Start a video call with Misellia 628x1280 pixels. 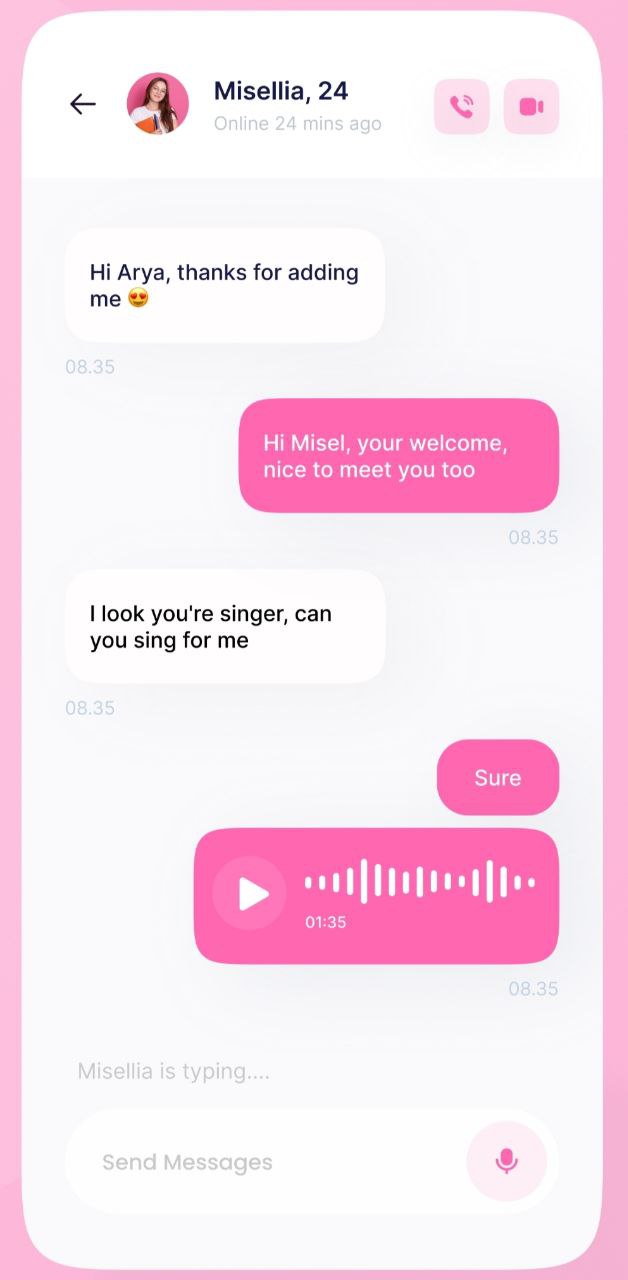point(531,106)
